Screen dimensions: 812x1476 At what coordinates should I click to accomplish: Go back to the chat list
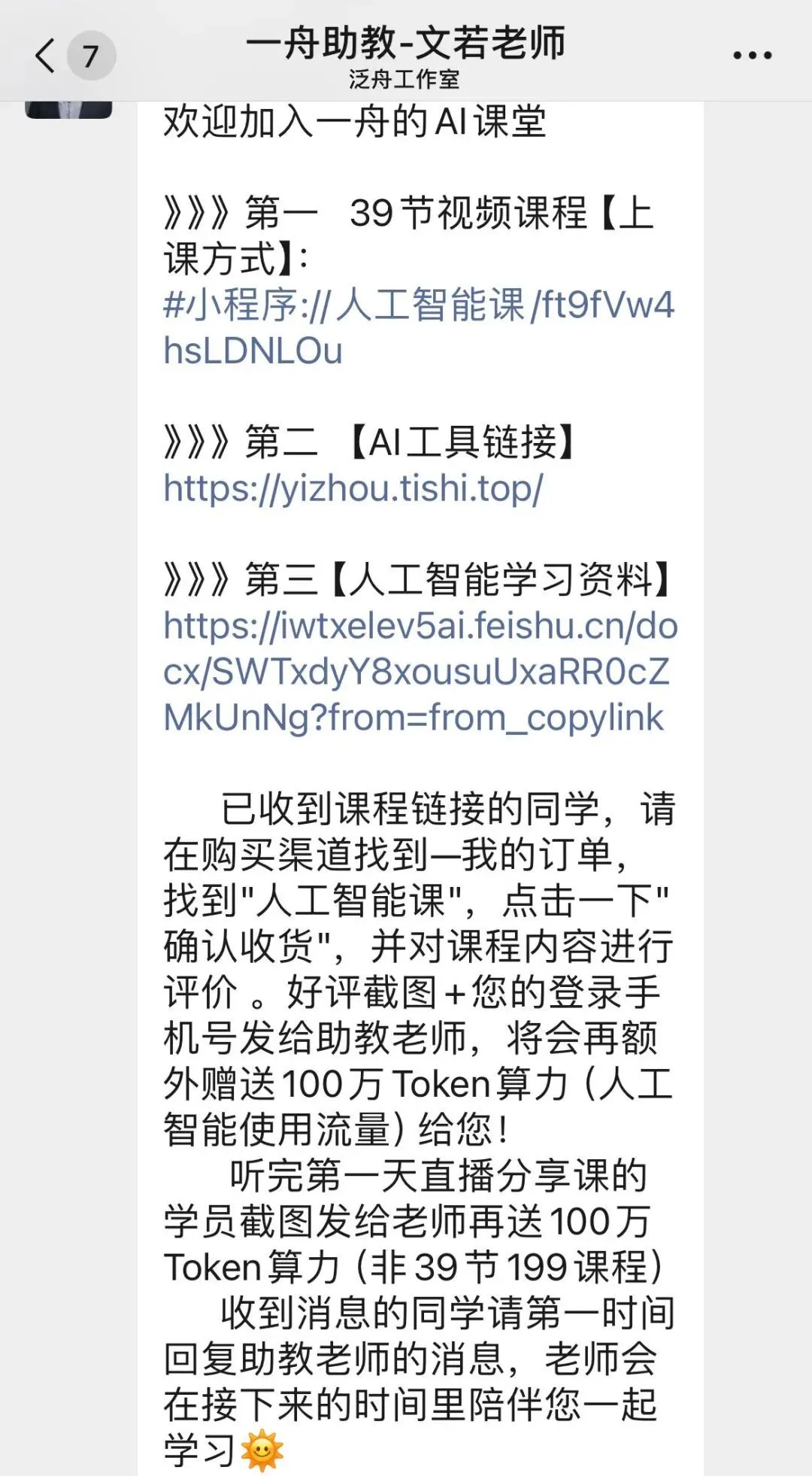point(47,56)
